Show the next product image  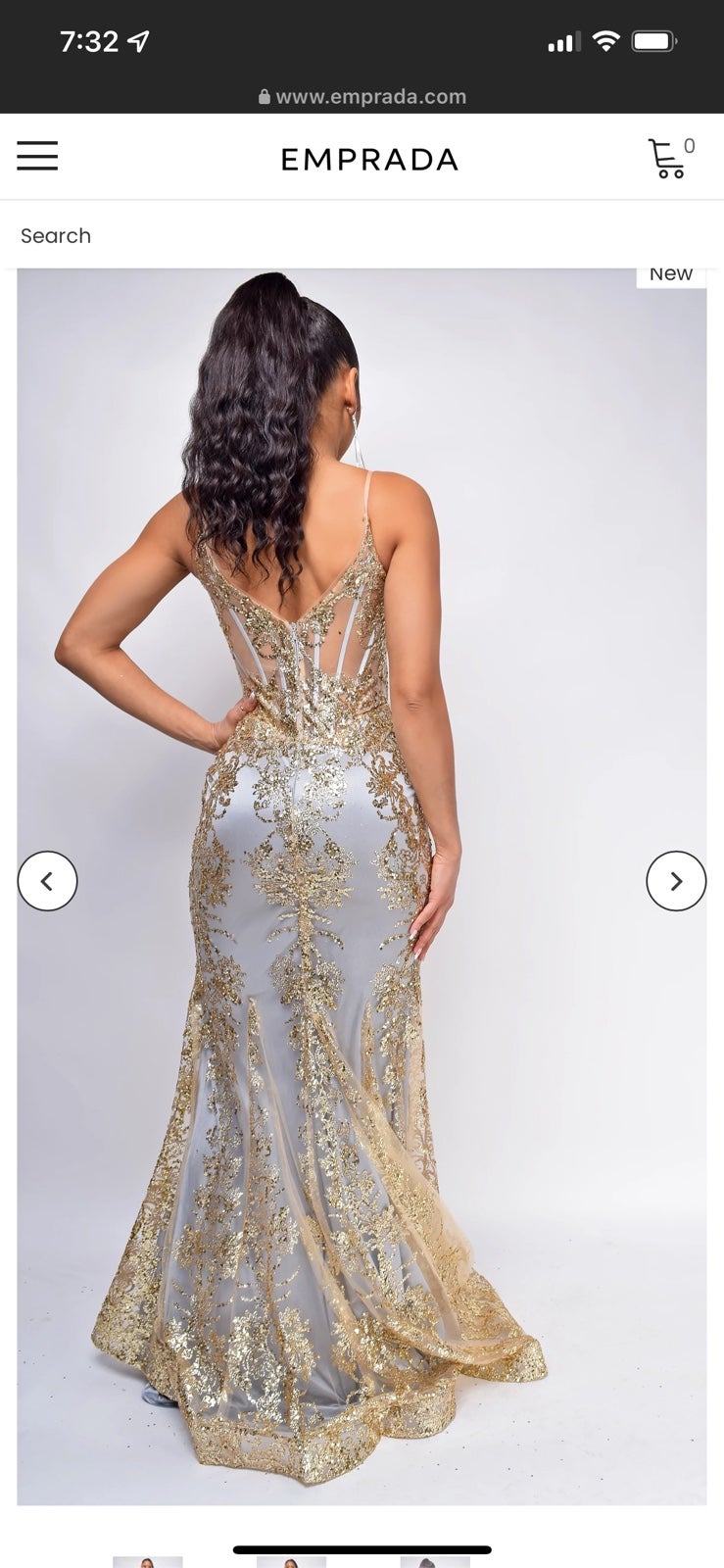pos(676,881)
